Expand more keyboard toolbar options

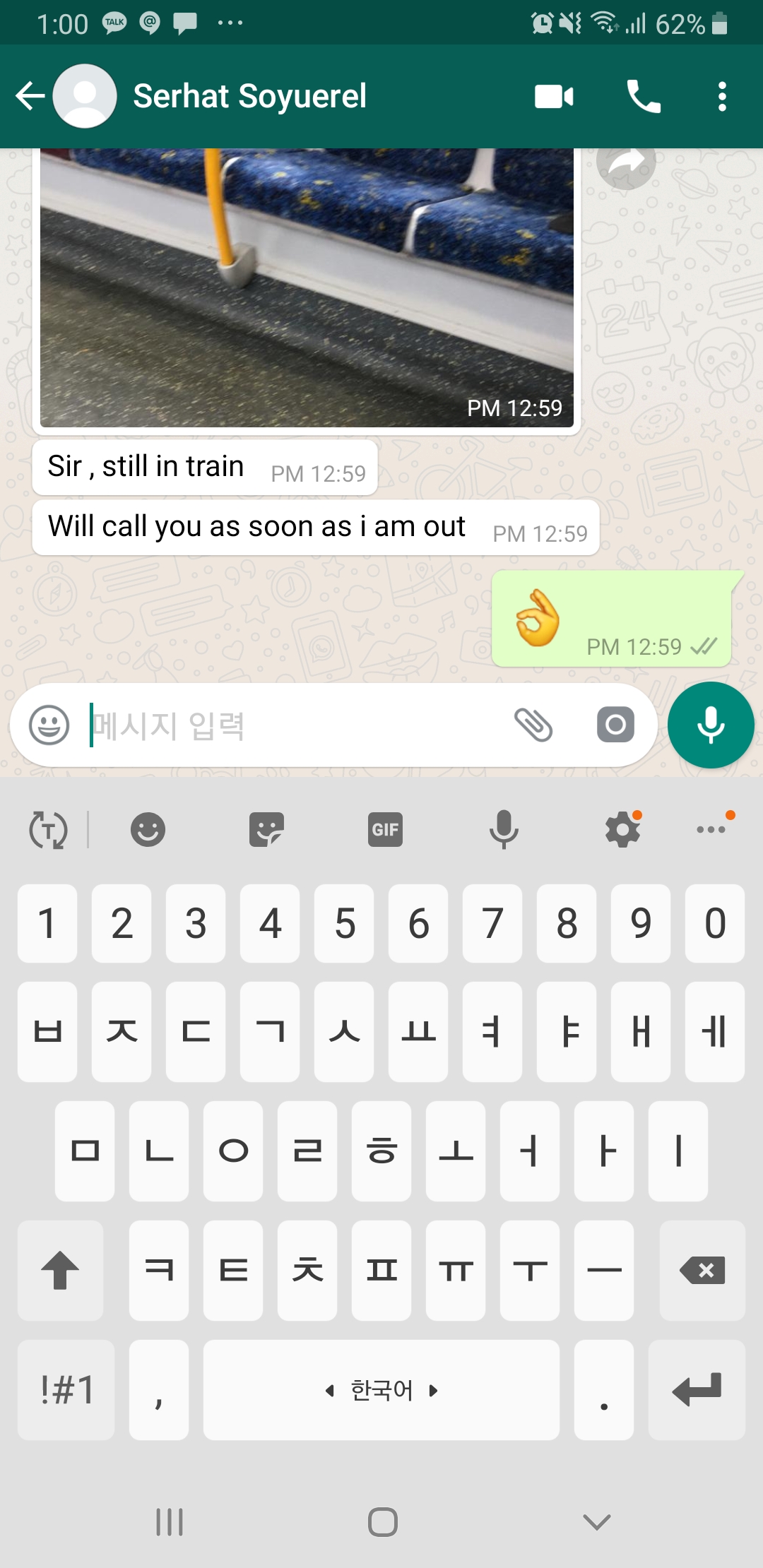coord(711,830)
